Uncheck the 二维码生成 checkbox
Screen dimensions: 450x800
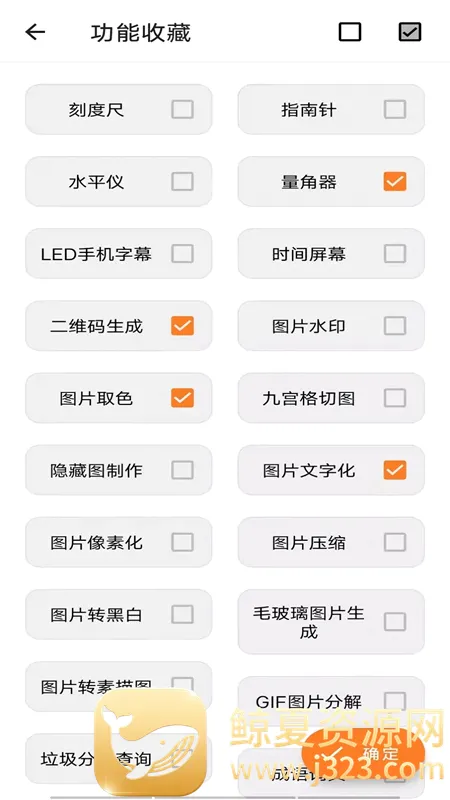182,326
